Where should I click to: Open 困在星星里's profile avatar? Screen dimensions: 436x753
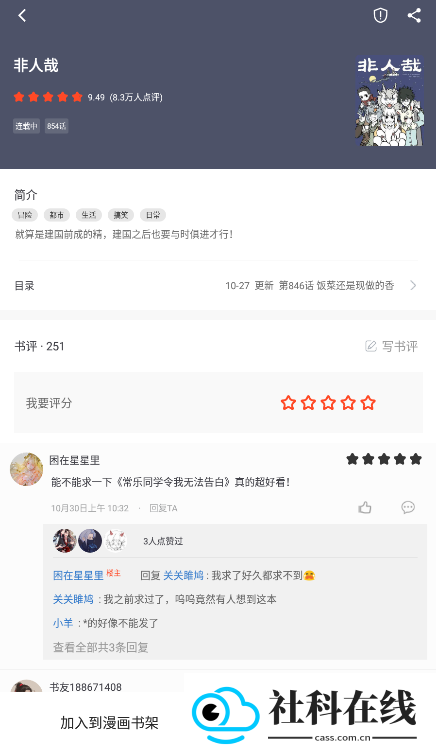pos(26,469)
